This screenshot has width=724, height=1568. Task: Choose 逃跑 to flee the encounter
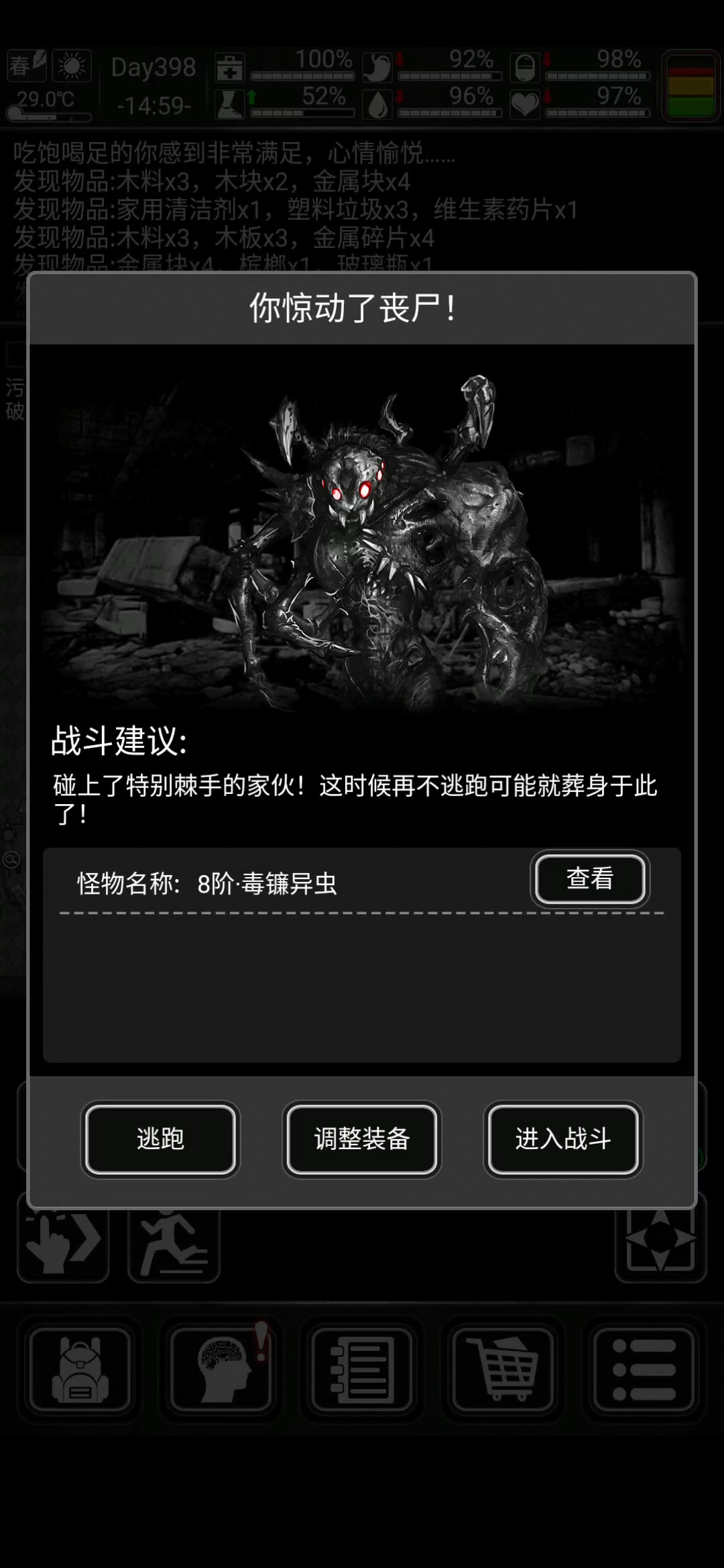click(160, 1138)
